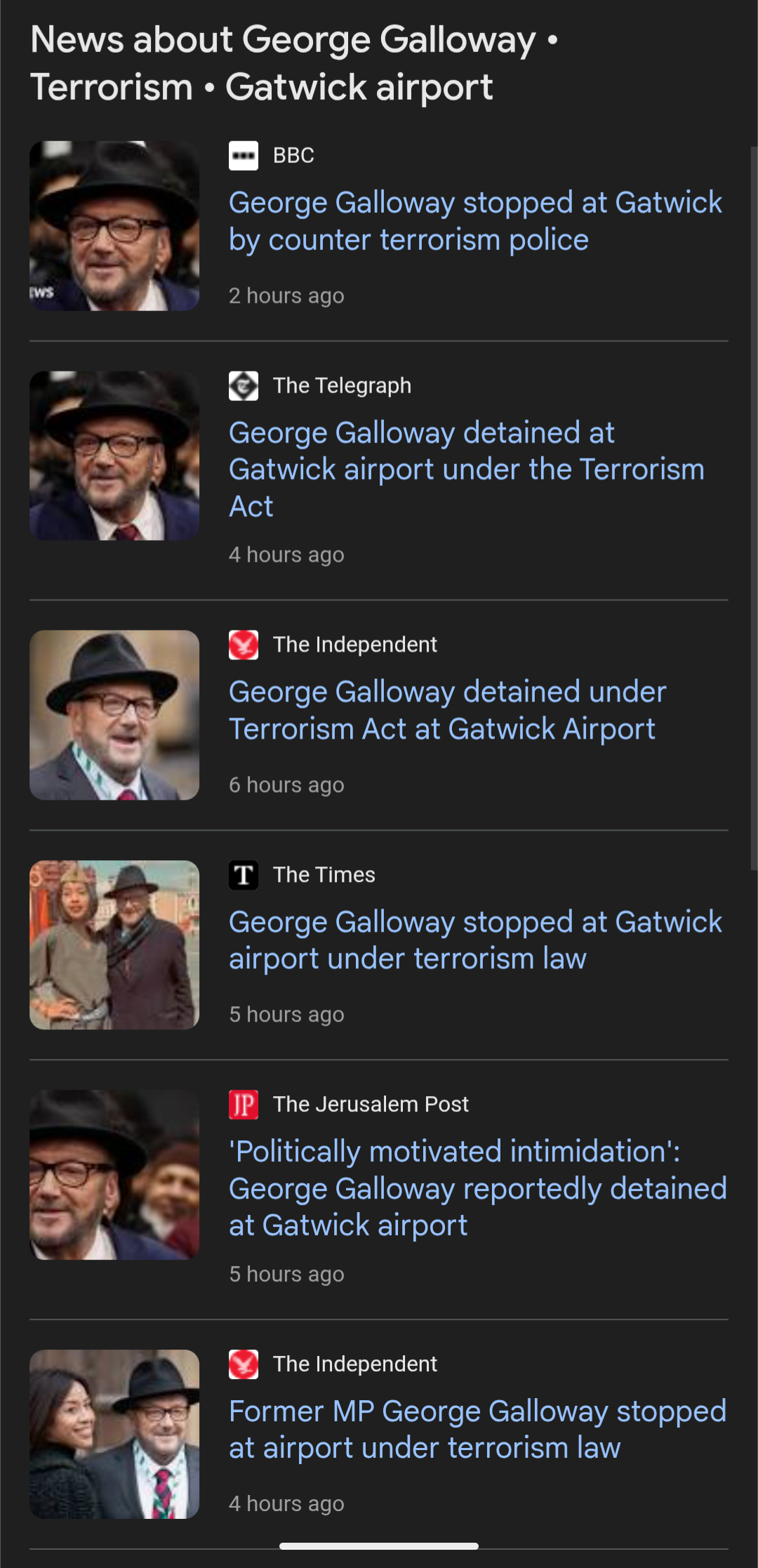
Task: Tap The Jerusalem Post article thumbnail image
Action: pyautogui.click(x=114, y=1175)
